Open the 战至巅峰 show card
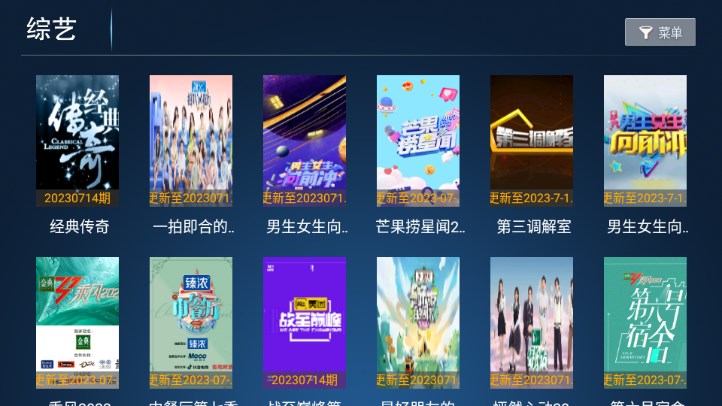 click(x=304, y=322)
